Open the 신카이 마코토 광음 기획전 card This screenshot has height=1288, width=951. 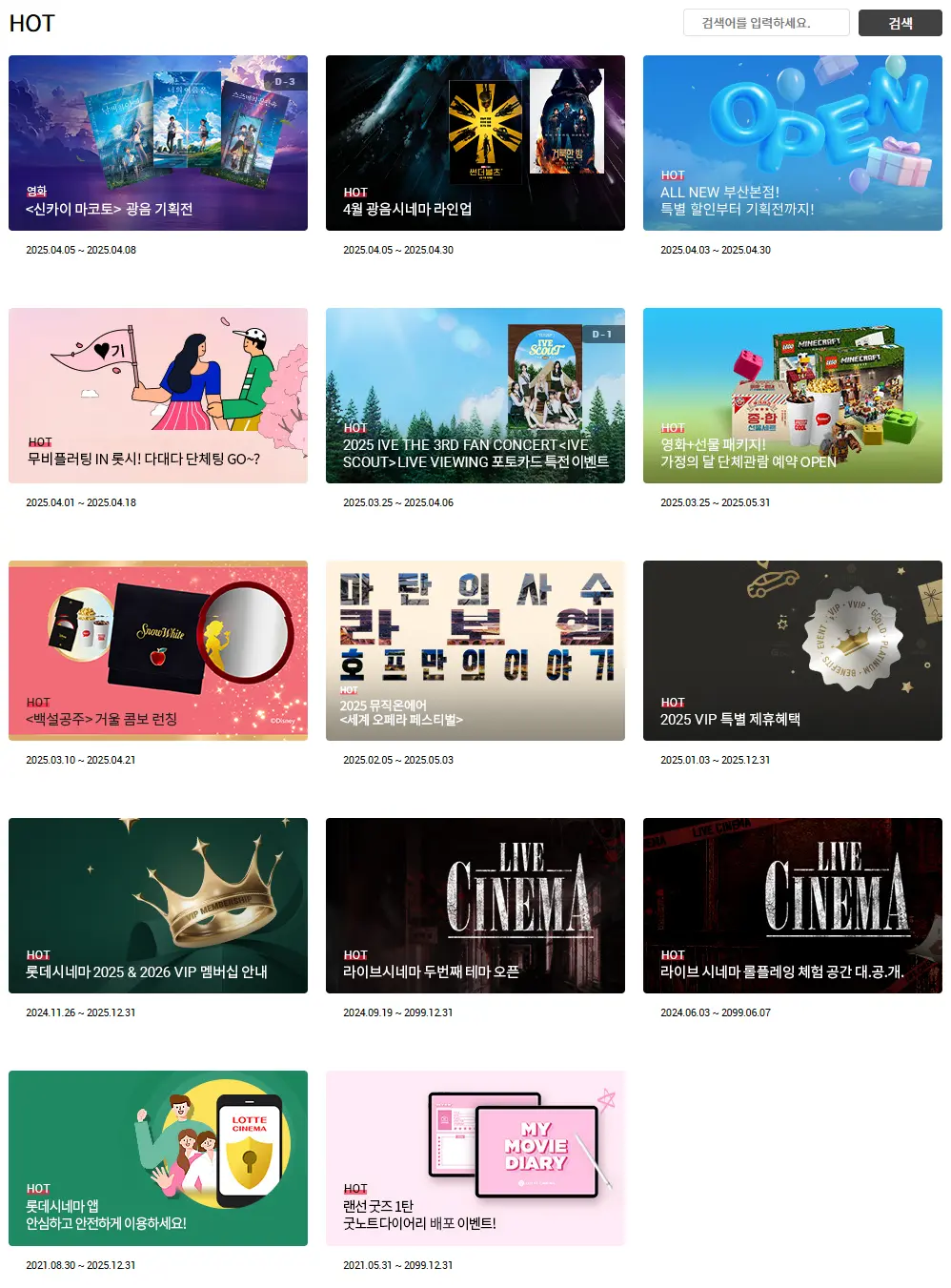coord(158,143)
